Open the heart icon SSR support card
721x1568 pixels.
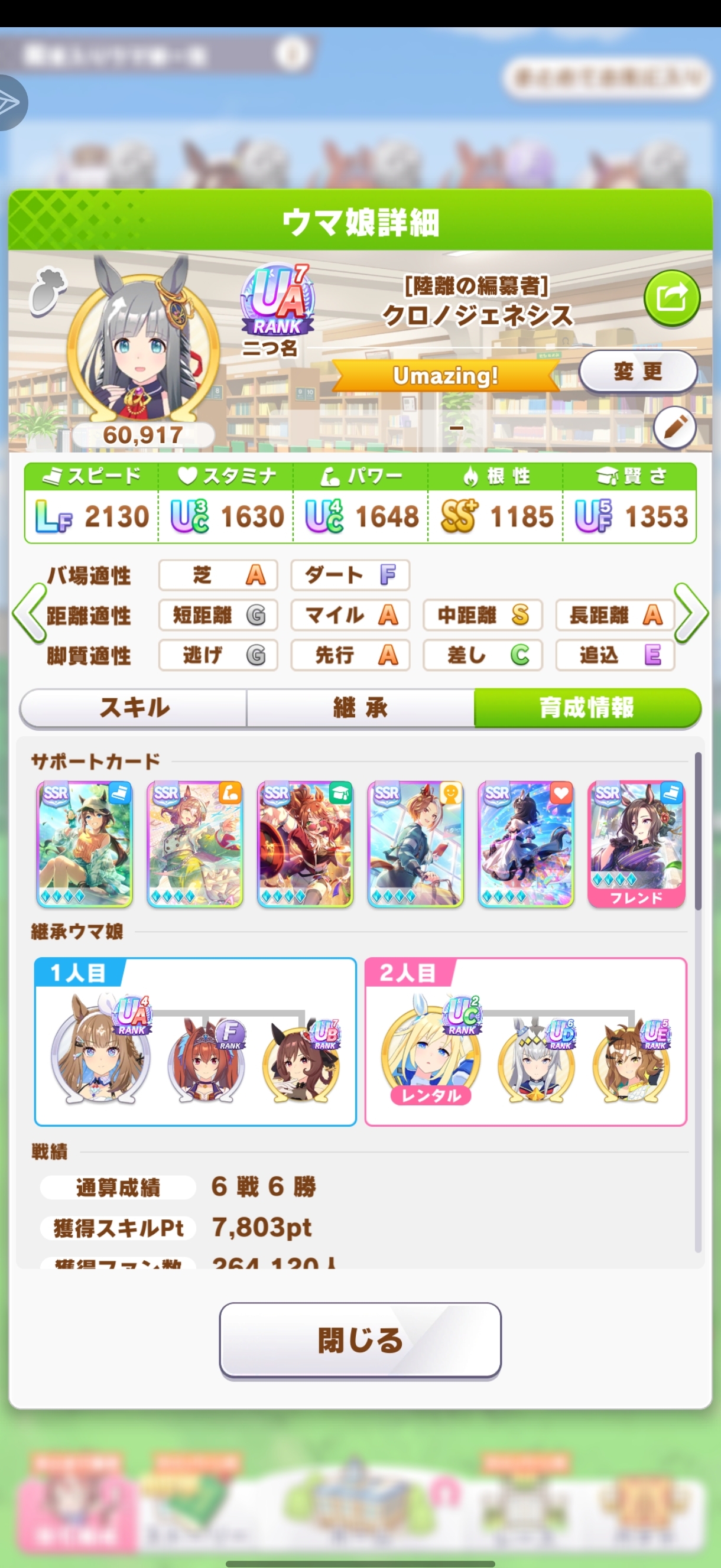pyautogui.click(x=525, y=844)
